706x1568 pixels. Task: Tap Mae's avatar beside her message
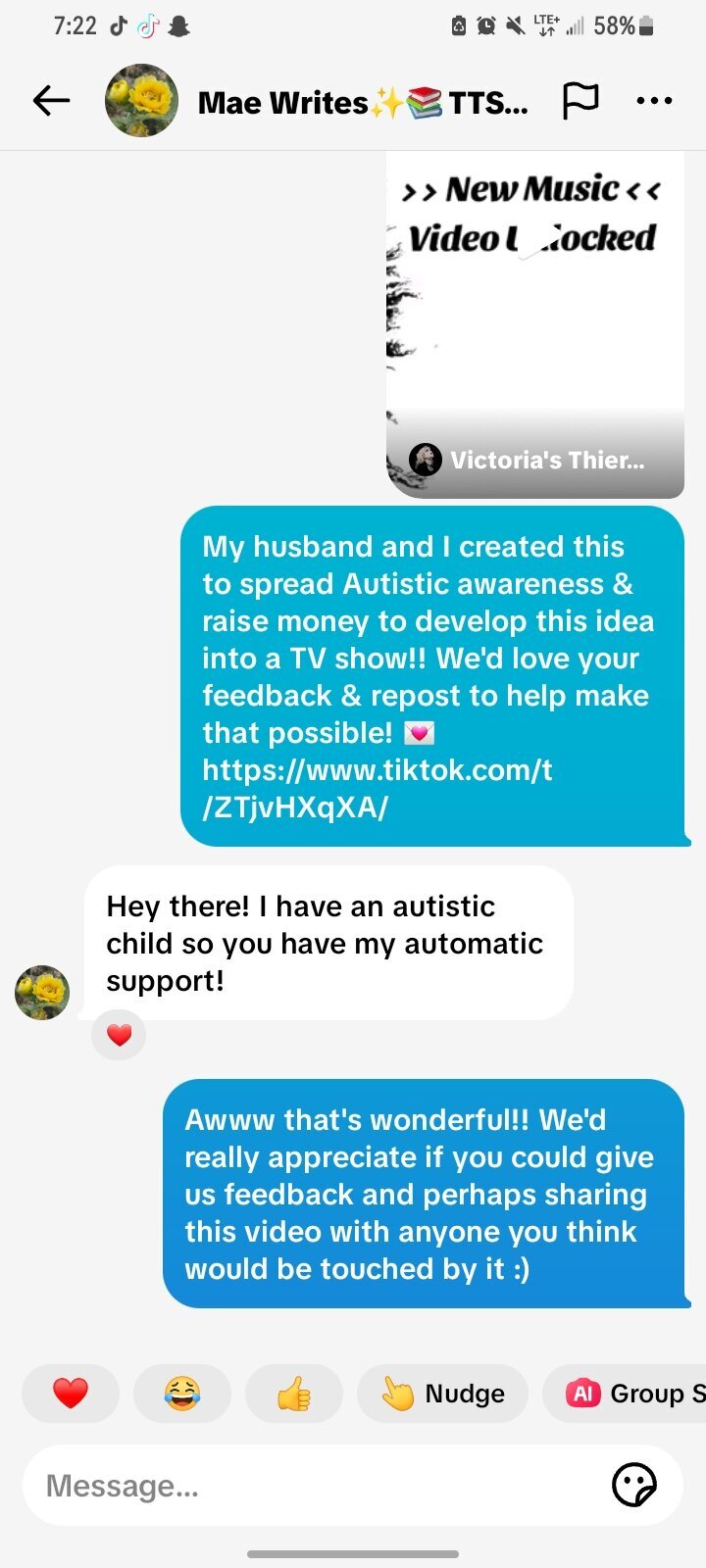click(x=42, y=992)
